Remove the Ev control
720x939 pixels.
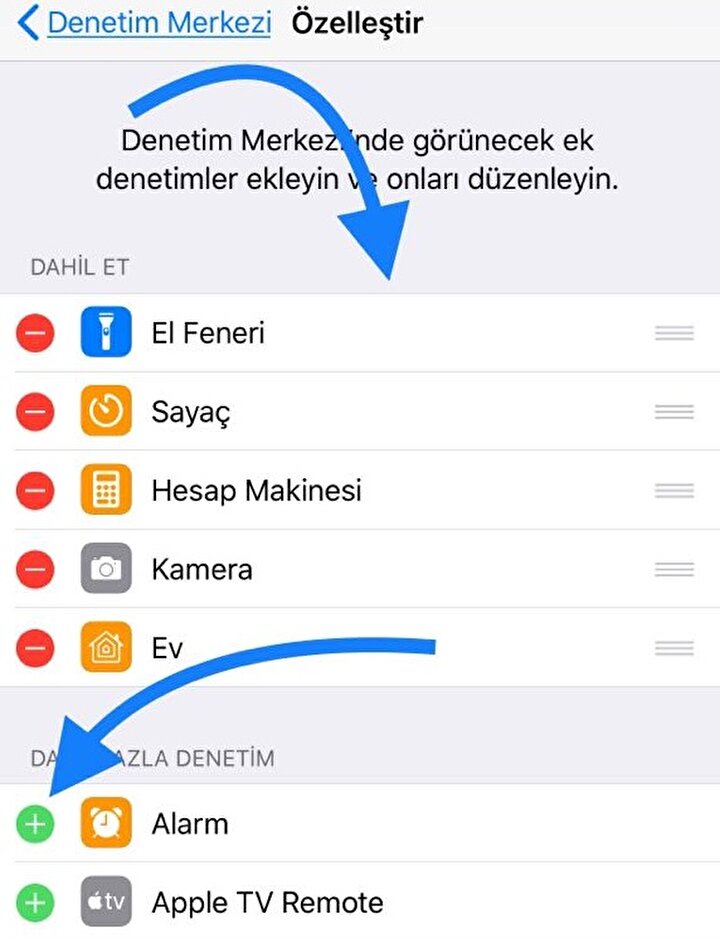pos(35,648)
